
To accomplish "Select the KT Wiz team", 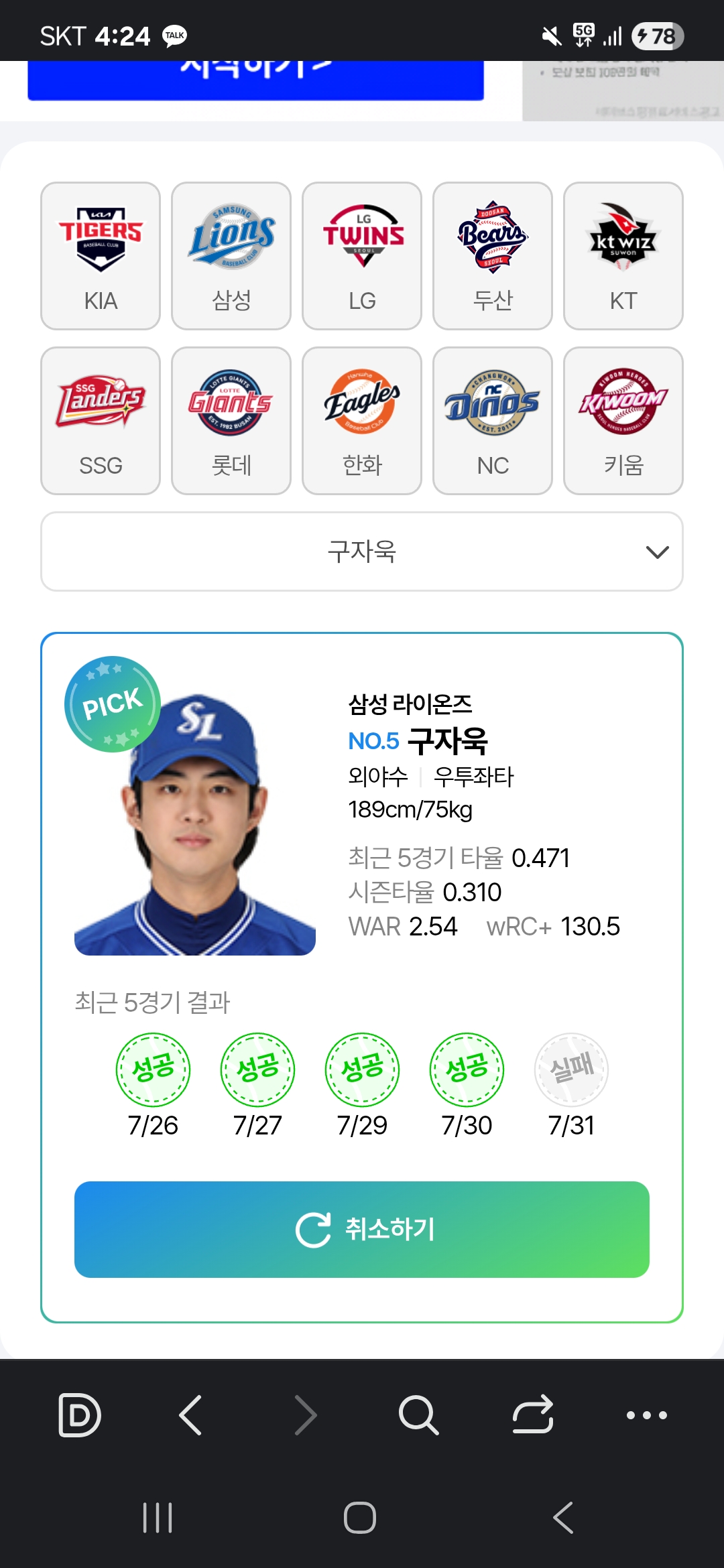I will (x=623, y=256).
